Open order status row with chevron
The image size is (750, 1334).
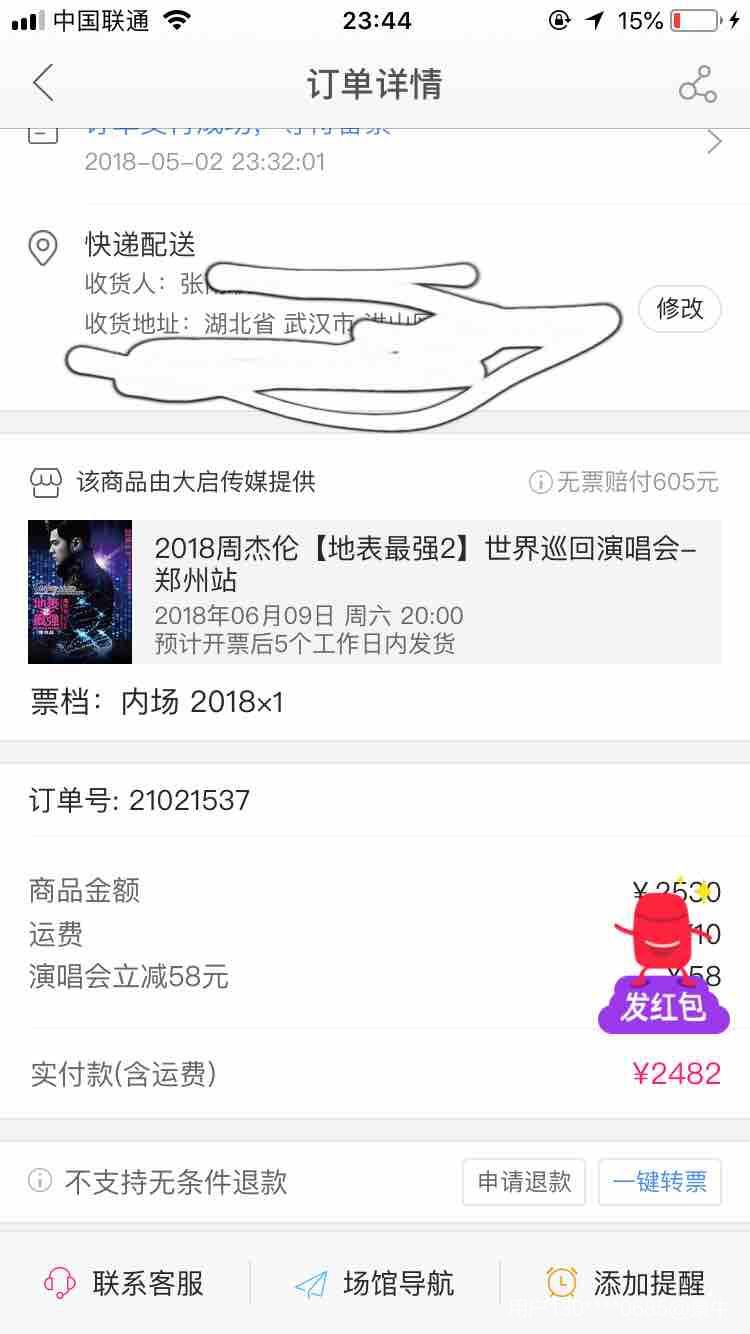point(713,143)
